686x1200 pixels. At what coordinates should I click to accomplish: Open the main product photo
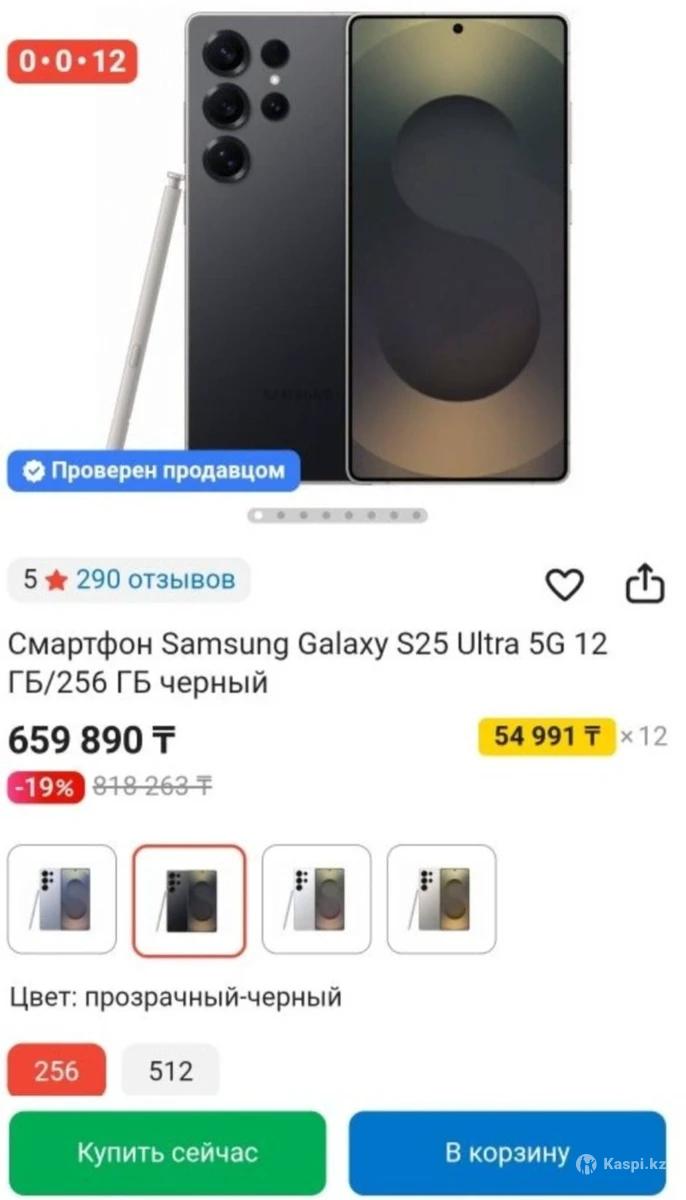tap(375, 250)
